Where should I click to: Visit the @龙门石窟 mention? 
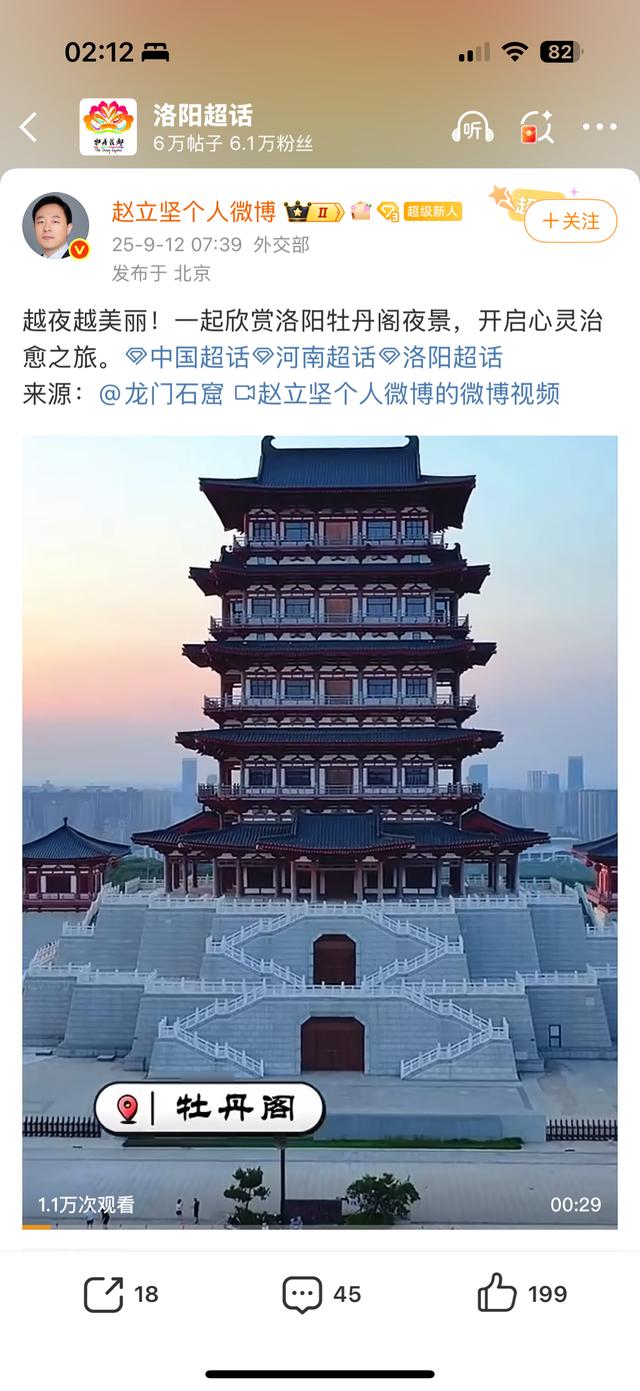click(161, 393)
